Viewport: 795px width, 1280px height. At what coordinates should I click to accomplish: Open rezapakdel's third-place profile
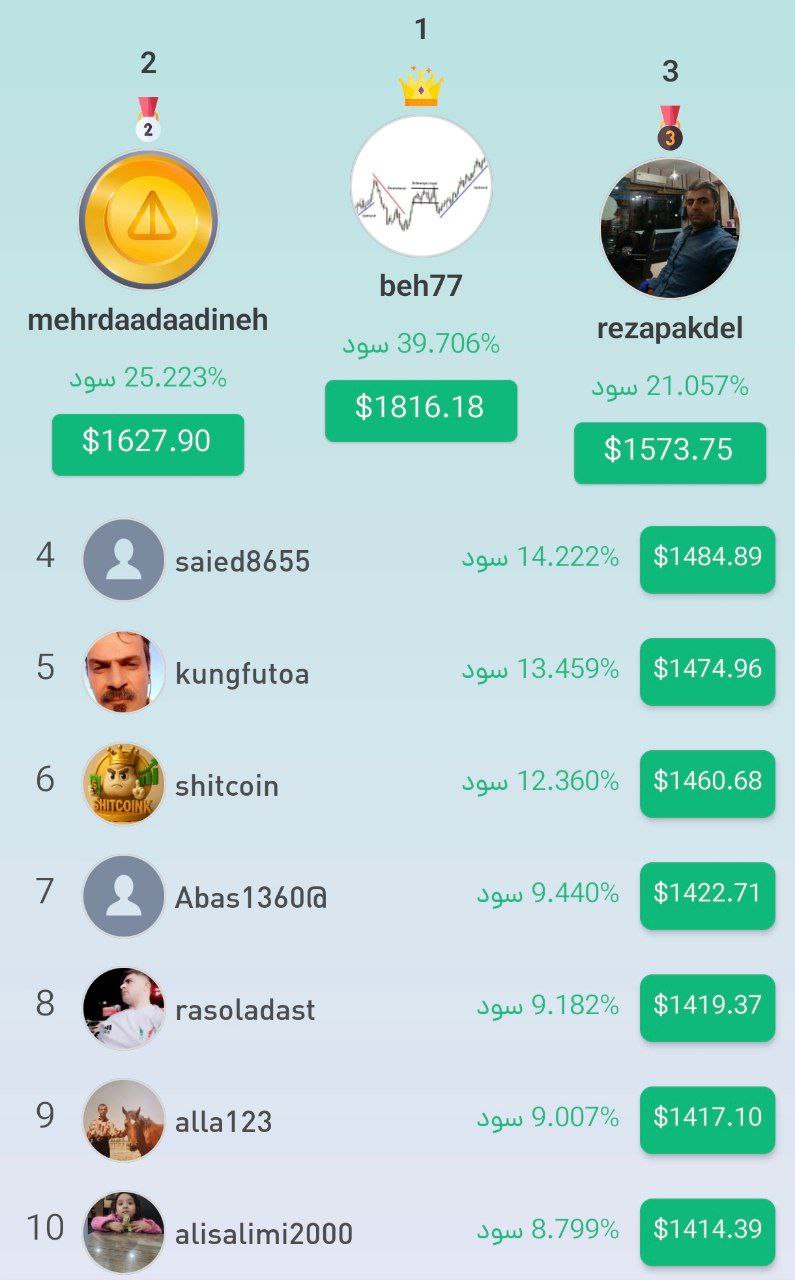[670, 228]
